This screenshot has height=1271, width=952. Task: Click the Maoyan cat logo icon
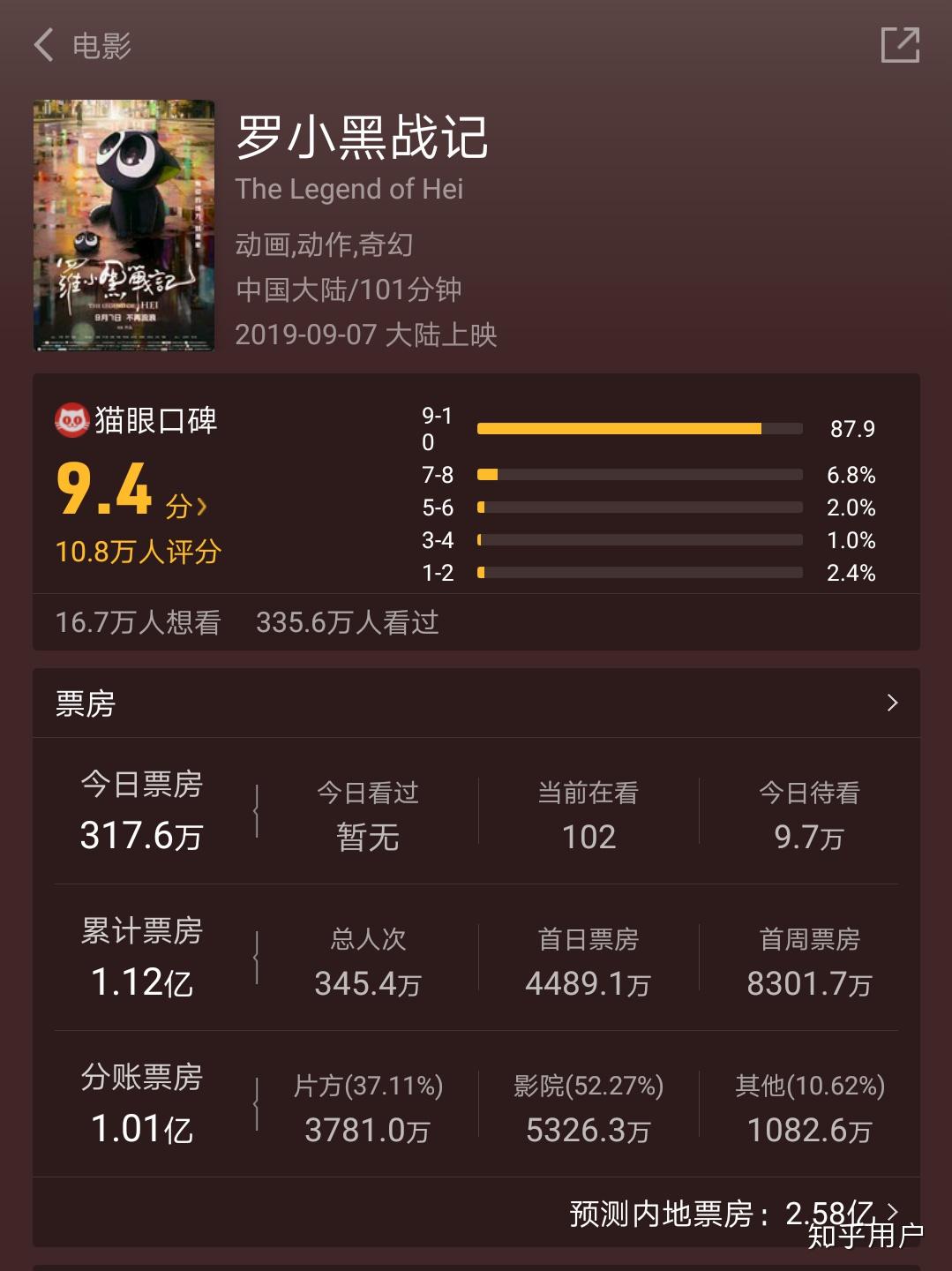click(71, 421)
